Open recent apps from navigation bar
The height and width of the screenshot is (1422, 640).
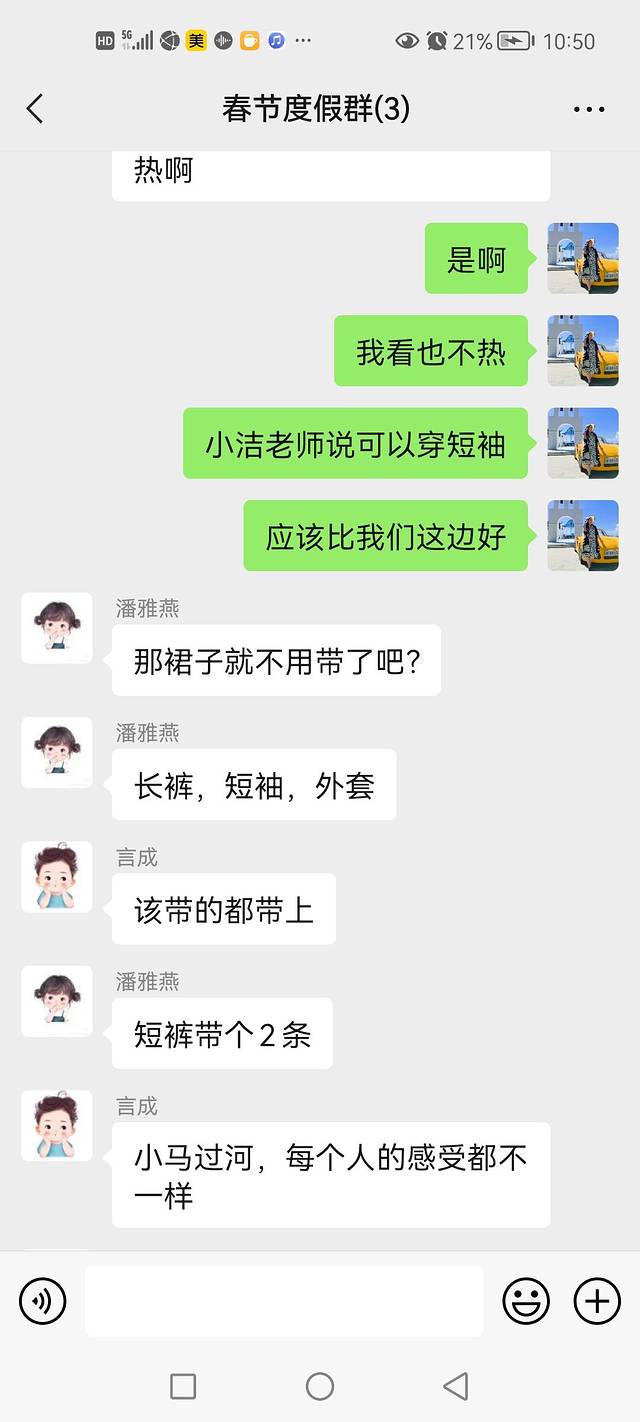pos(183,1386)
